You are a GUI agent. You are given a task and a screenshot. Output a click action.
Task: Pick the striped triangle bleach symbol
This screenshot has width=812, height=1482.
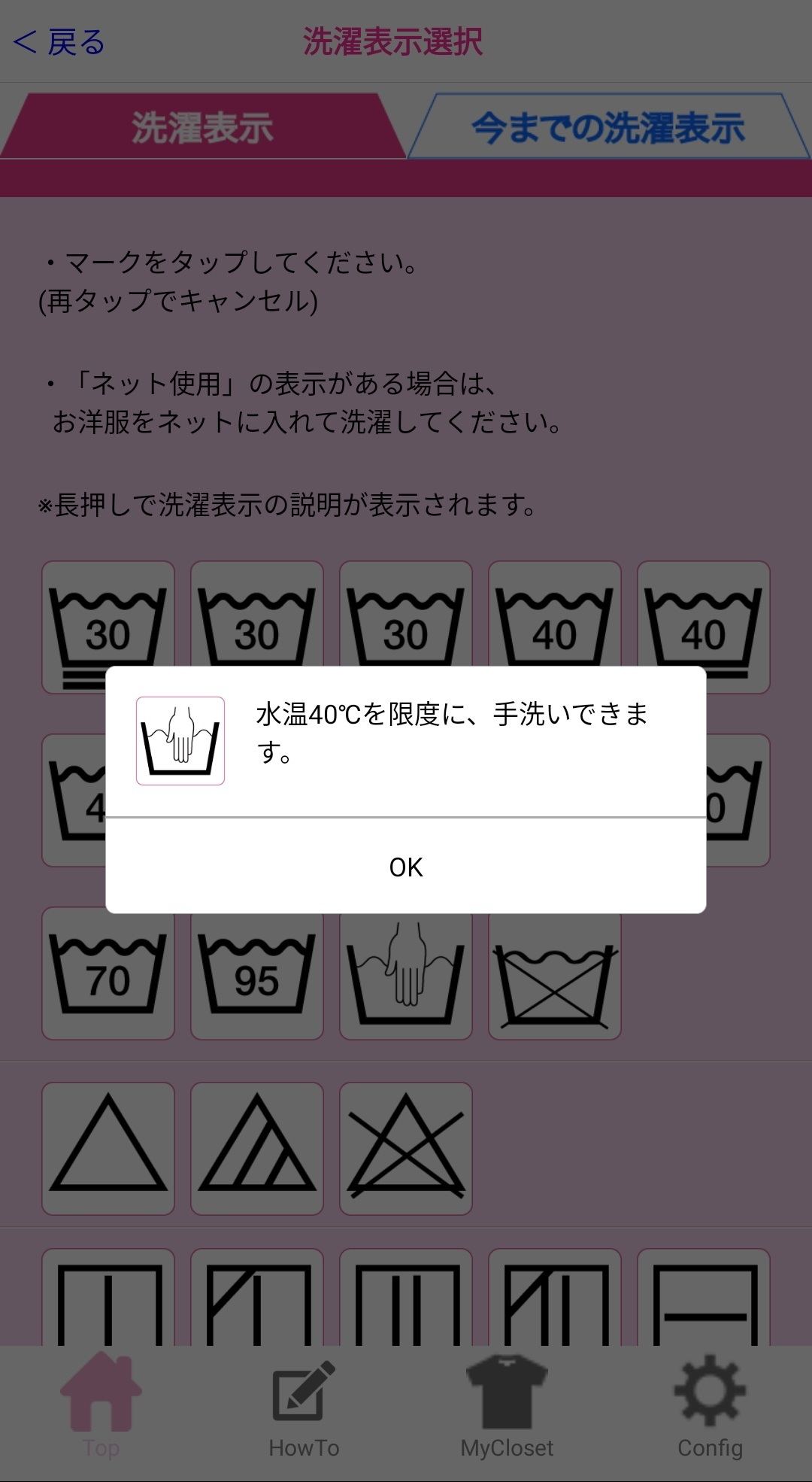pos(257,1149)
